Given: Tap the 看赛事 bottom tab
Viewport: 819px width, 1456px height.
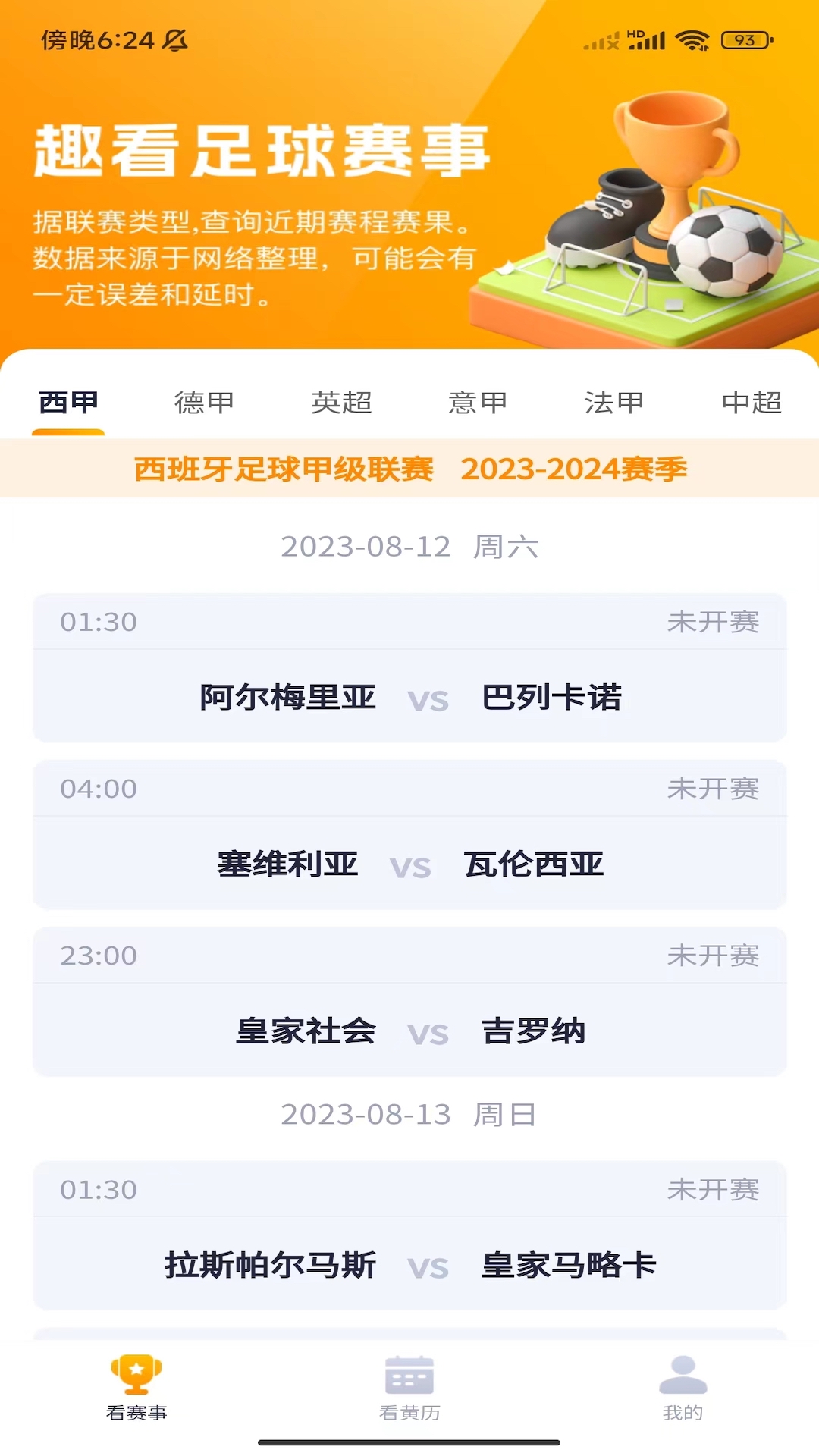Looking at the screenshot, I should (x=136, y=1388).
